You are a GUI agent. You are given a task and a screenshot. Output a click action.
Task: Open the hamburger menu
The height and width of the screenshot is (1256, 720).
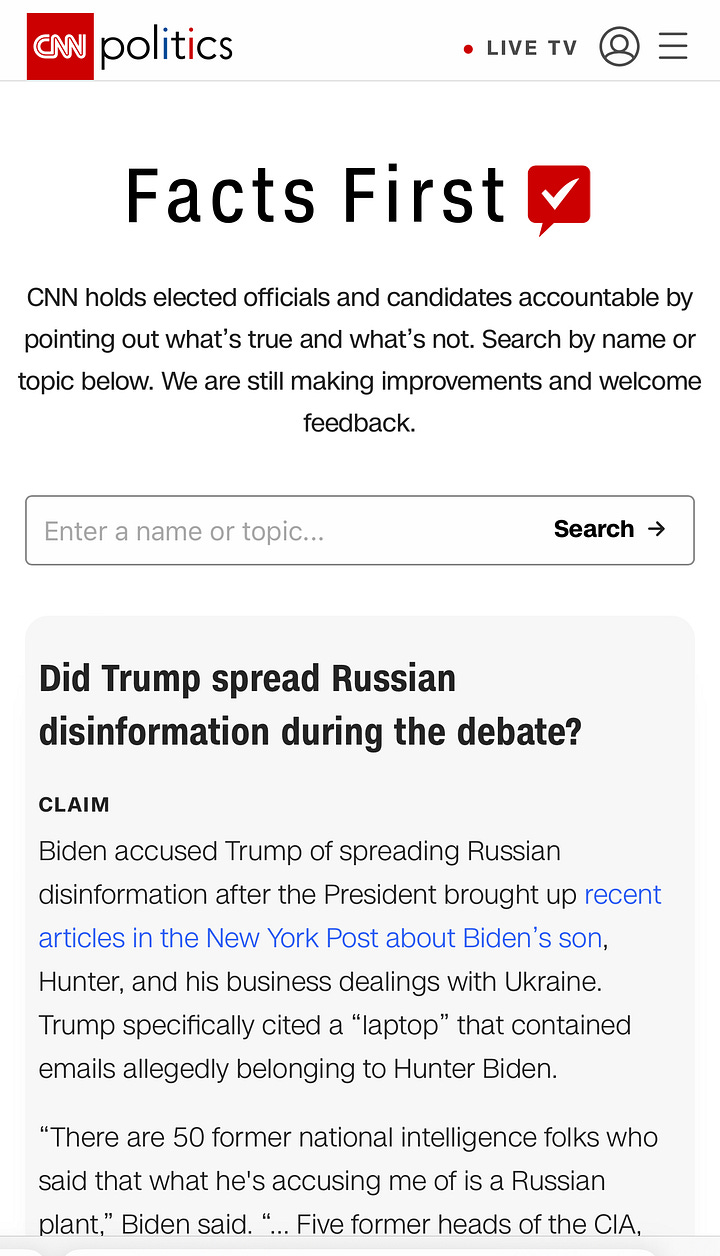pos(673,47)
